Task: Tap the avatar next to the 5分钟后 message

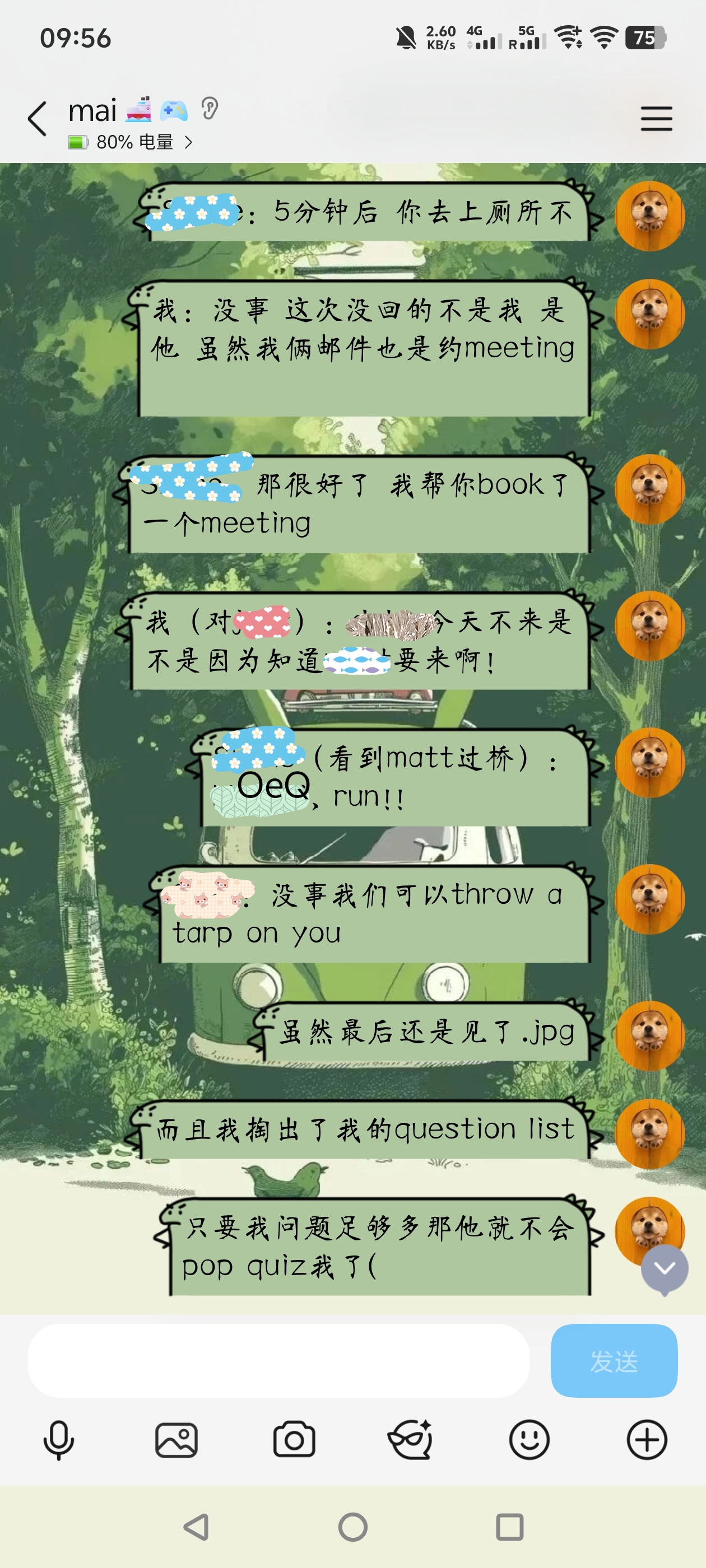Action: pyautogui.click(x=649, y=216)
